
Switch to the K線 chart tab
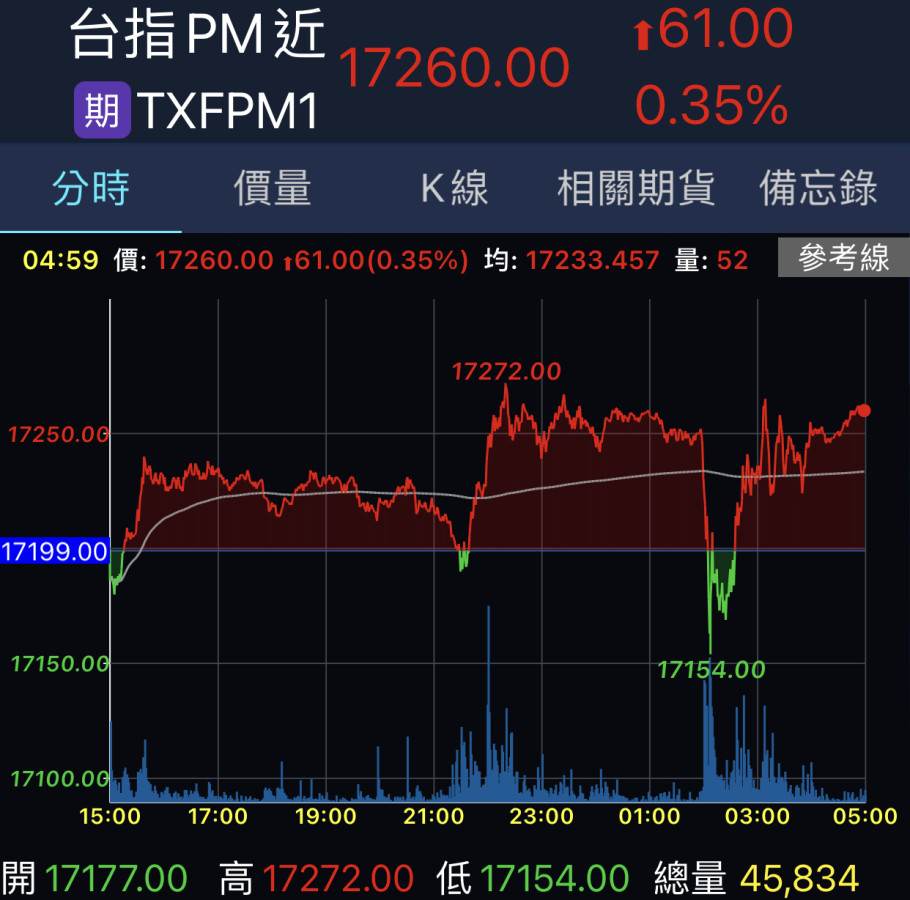pyautogui.click(x=454, y=188)
